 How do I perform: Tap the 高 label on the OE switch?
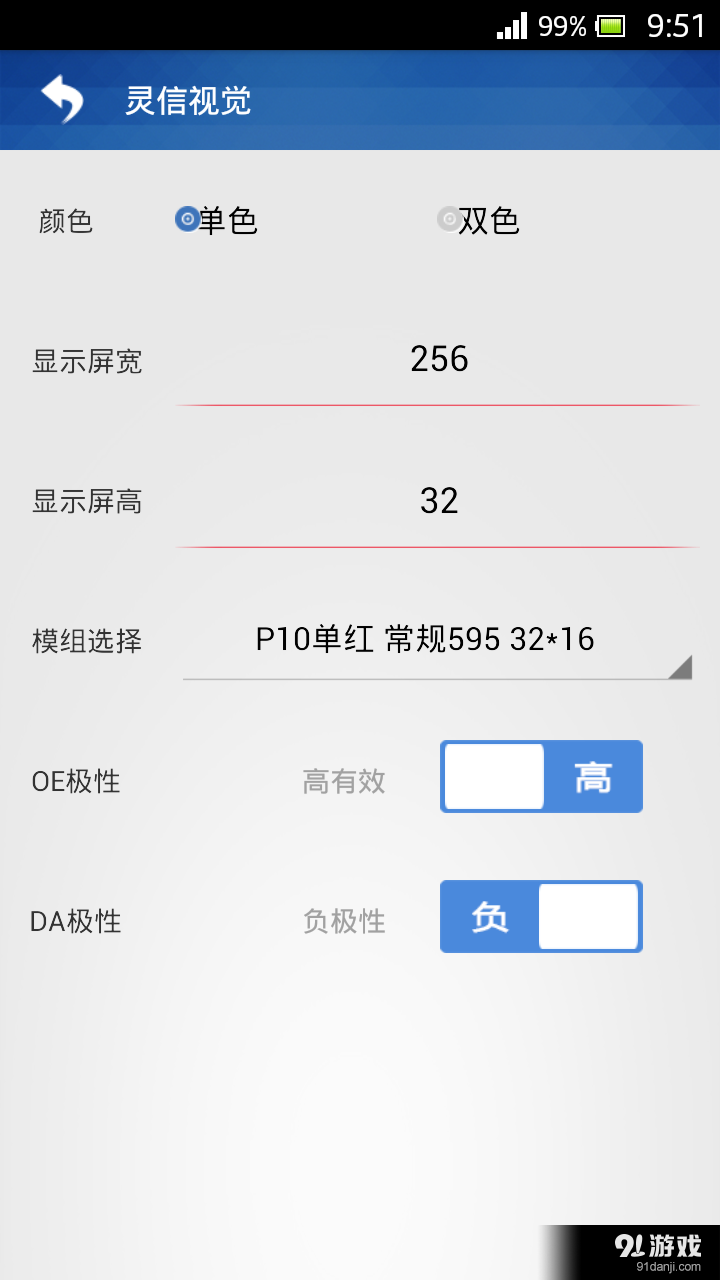tap(592, 777)
